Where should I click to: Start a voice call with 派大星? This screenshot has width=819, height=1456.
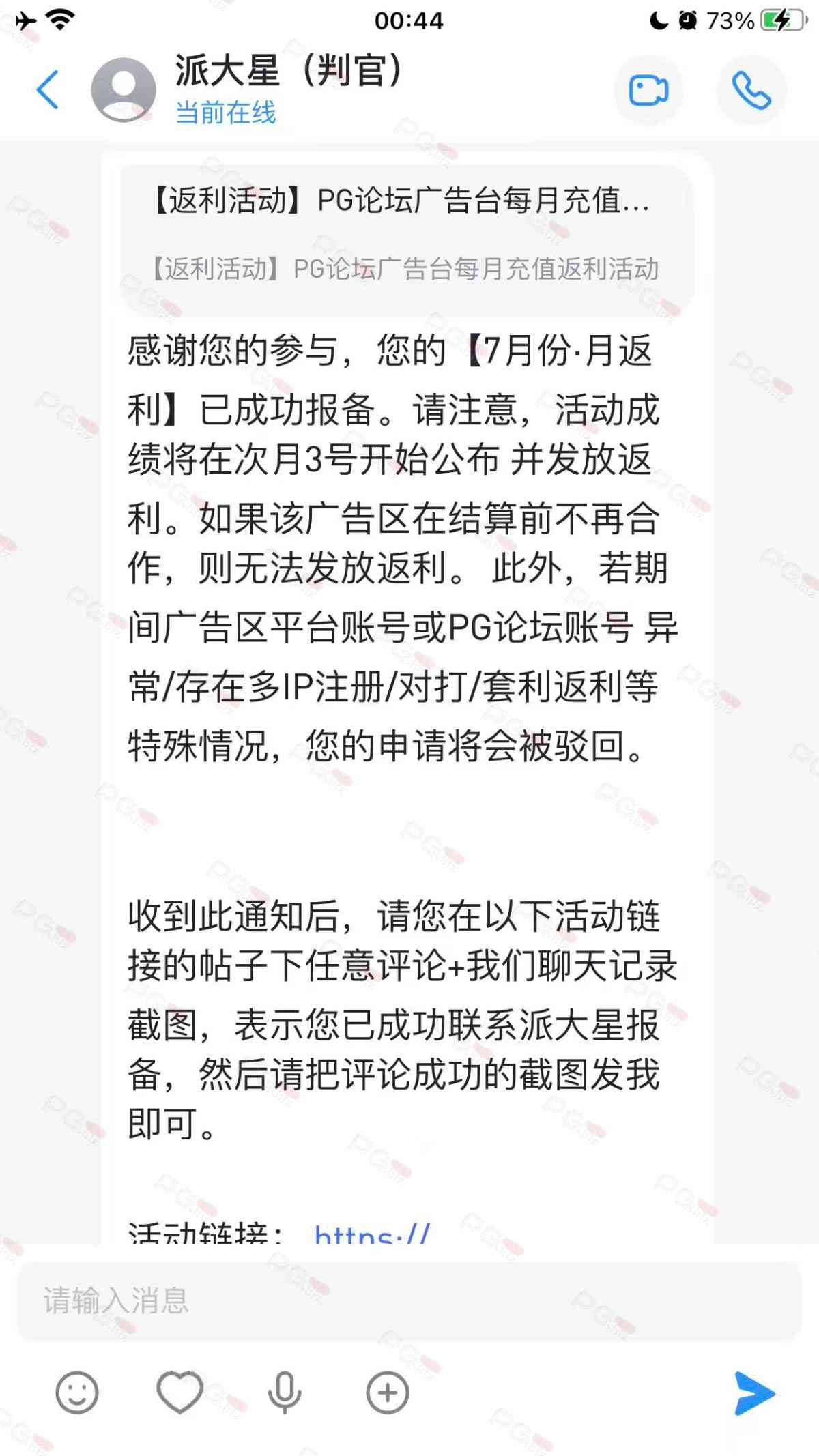click(751, 90)
